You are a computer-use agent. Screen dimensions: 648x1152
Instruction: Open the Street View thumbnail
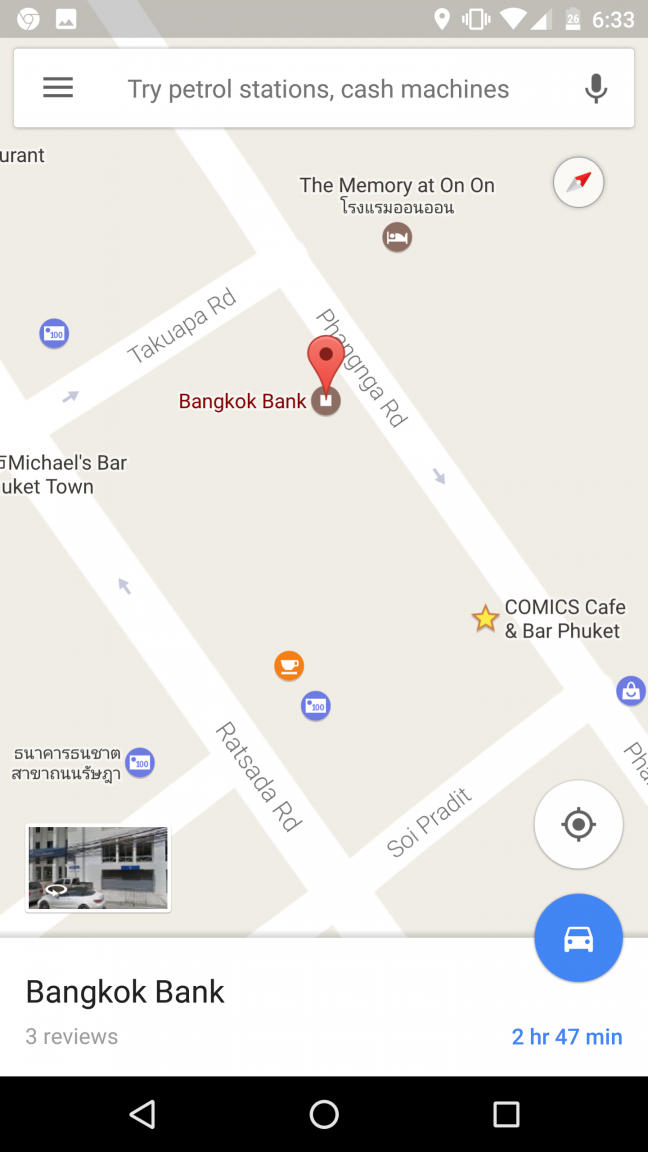98,868
